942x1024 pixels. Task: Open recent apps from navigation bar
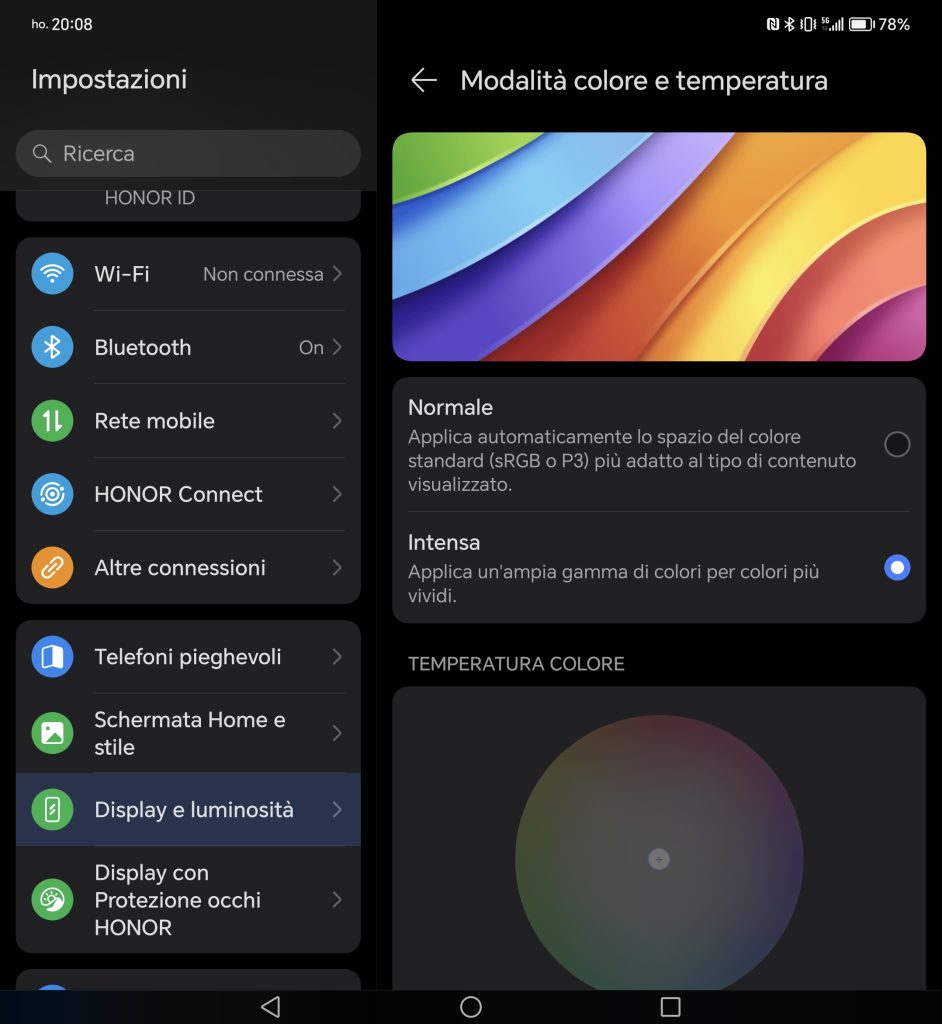pyautogui.click(x=670, y=1006)
